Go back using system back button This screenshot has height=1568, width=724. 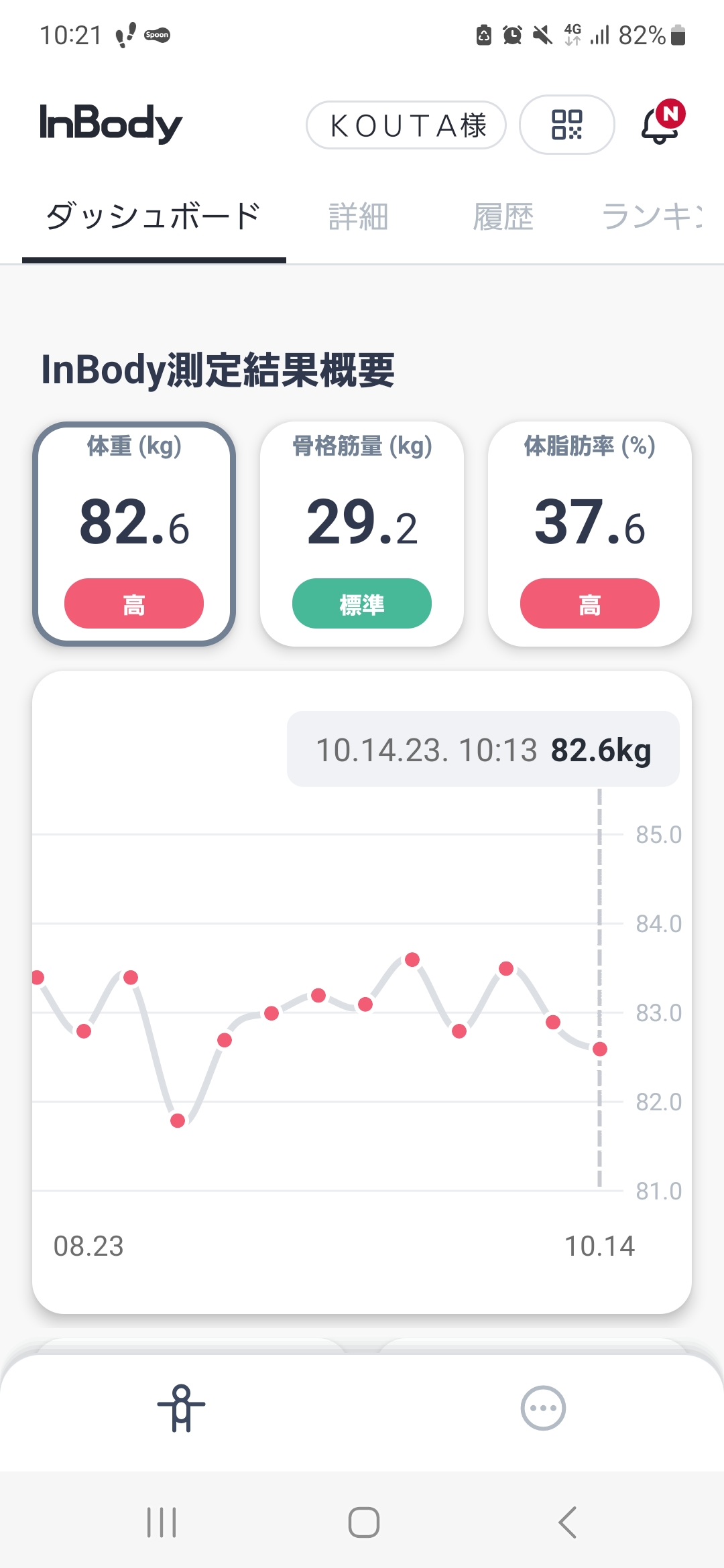coord(567,1522)
